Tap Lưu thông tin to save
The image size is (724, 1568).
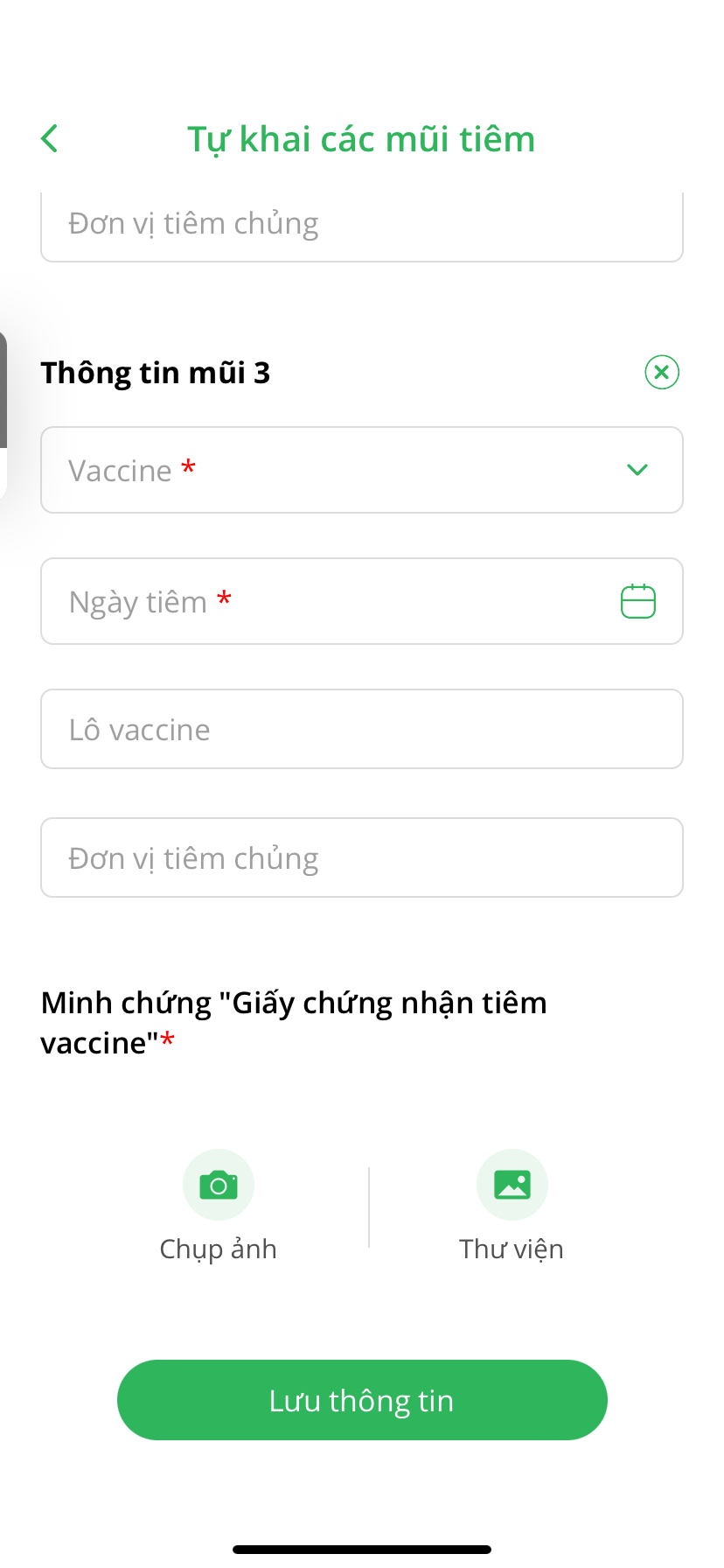click(362, 1400)
